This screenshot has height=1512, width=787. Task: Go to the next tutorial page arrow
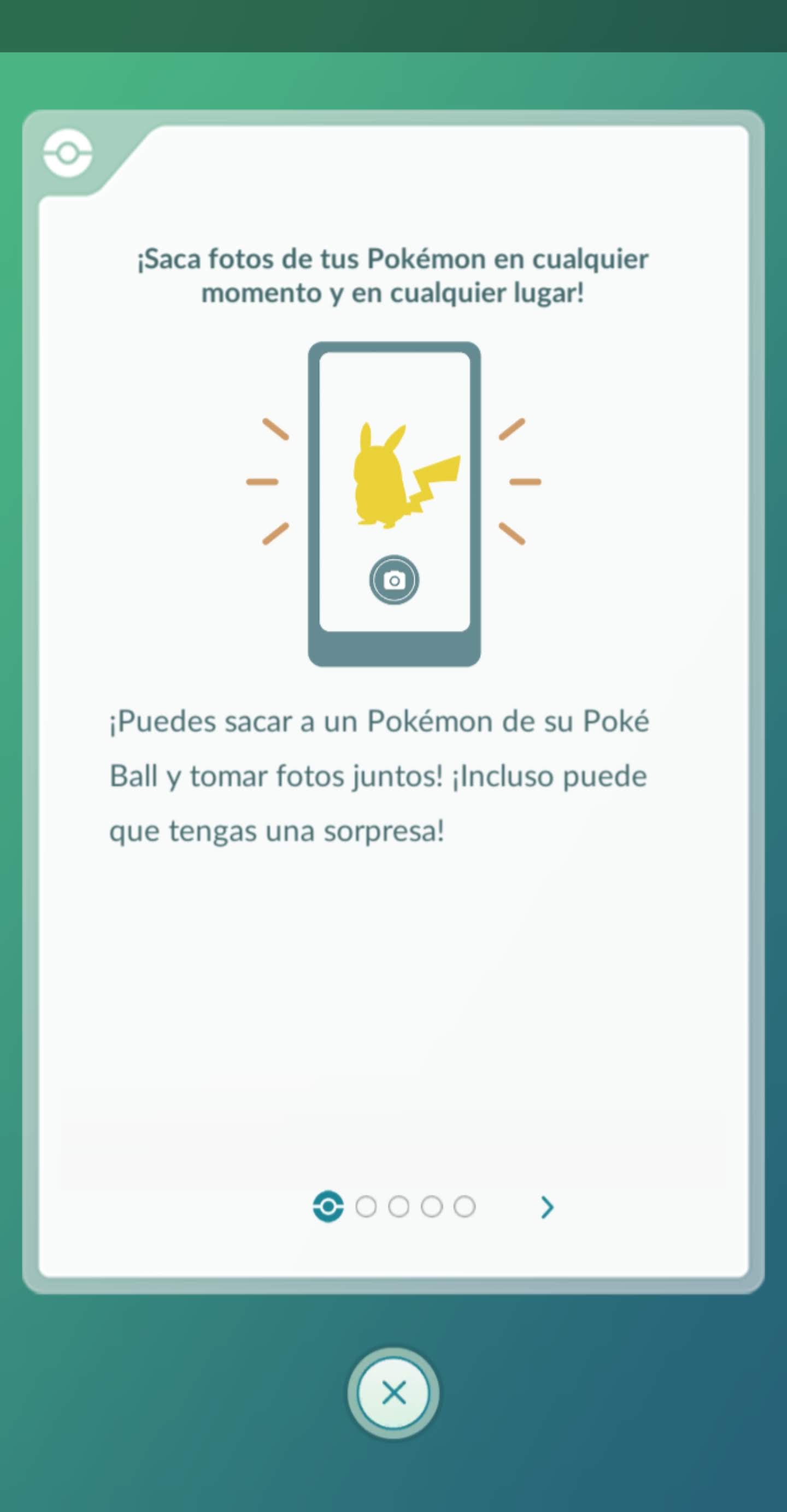pos(547,1207)
